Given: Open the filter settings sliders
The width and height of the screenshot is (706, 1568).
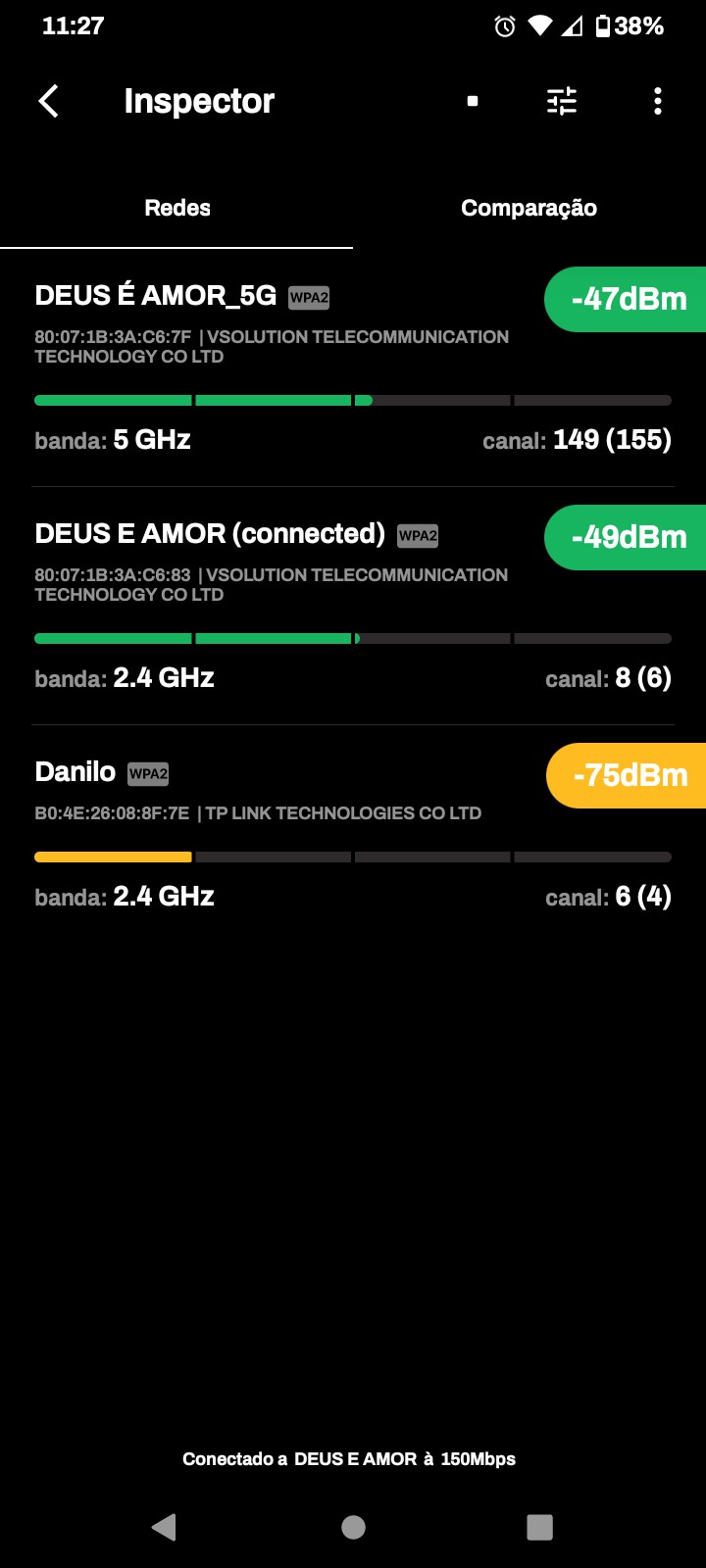Looking at the screenshot, I should (562, 101).
